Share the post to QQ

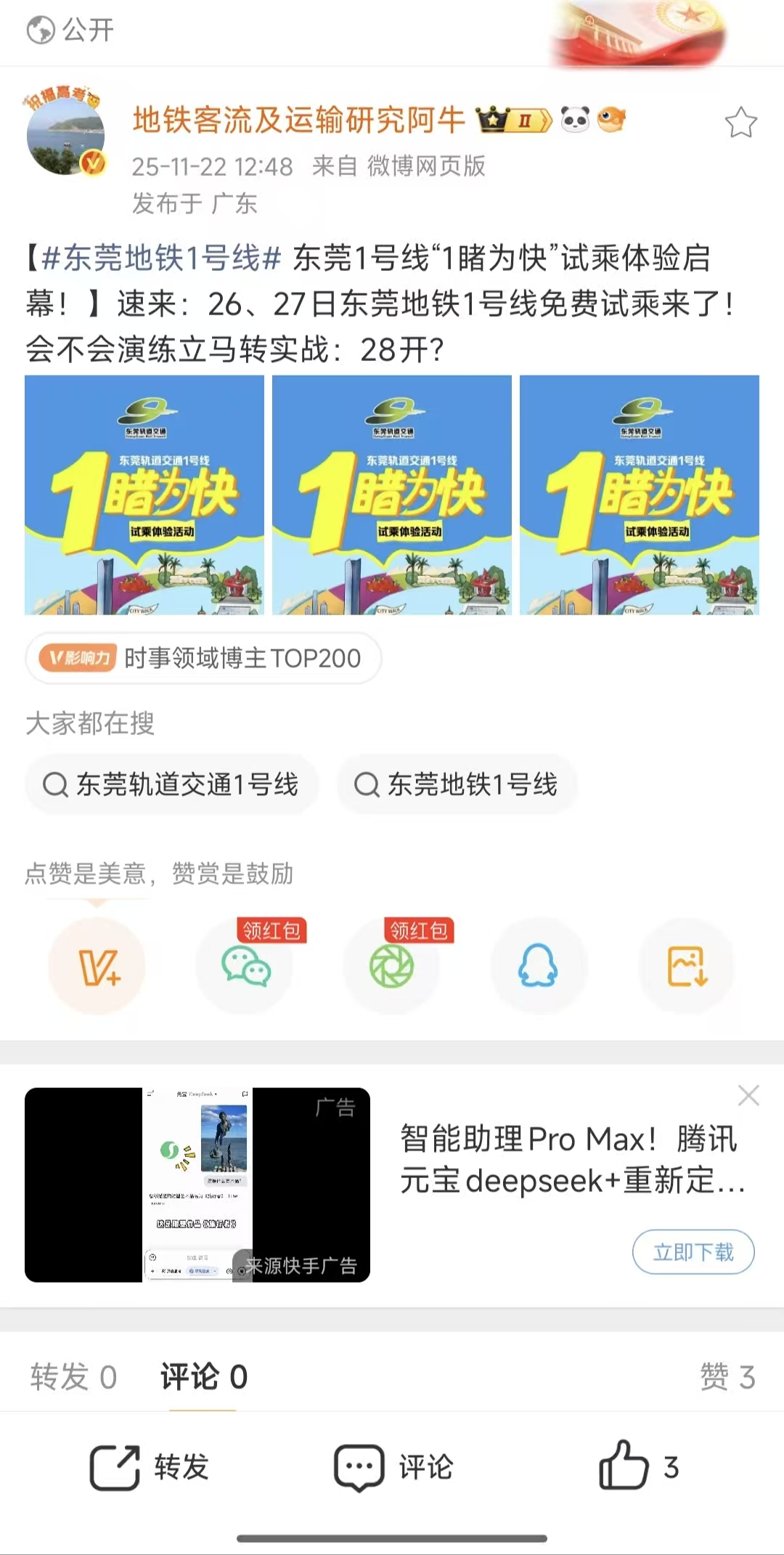click(539, 966)
